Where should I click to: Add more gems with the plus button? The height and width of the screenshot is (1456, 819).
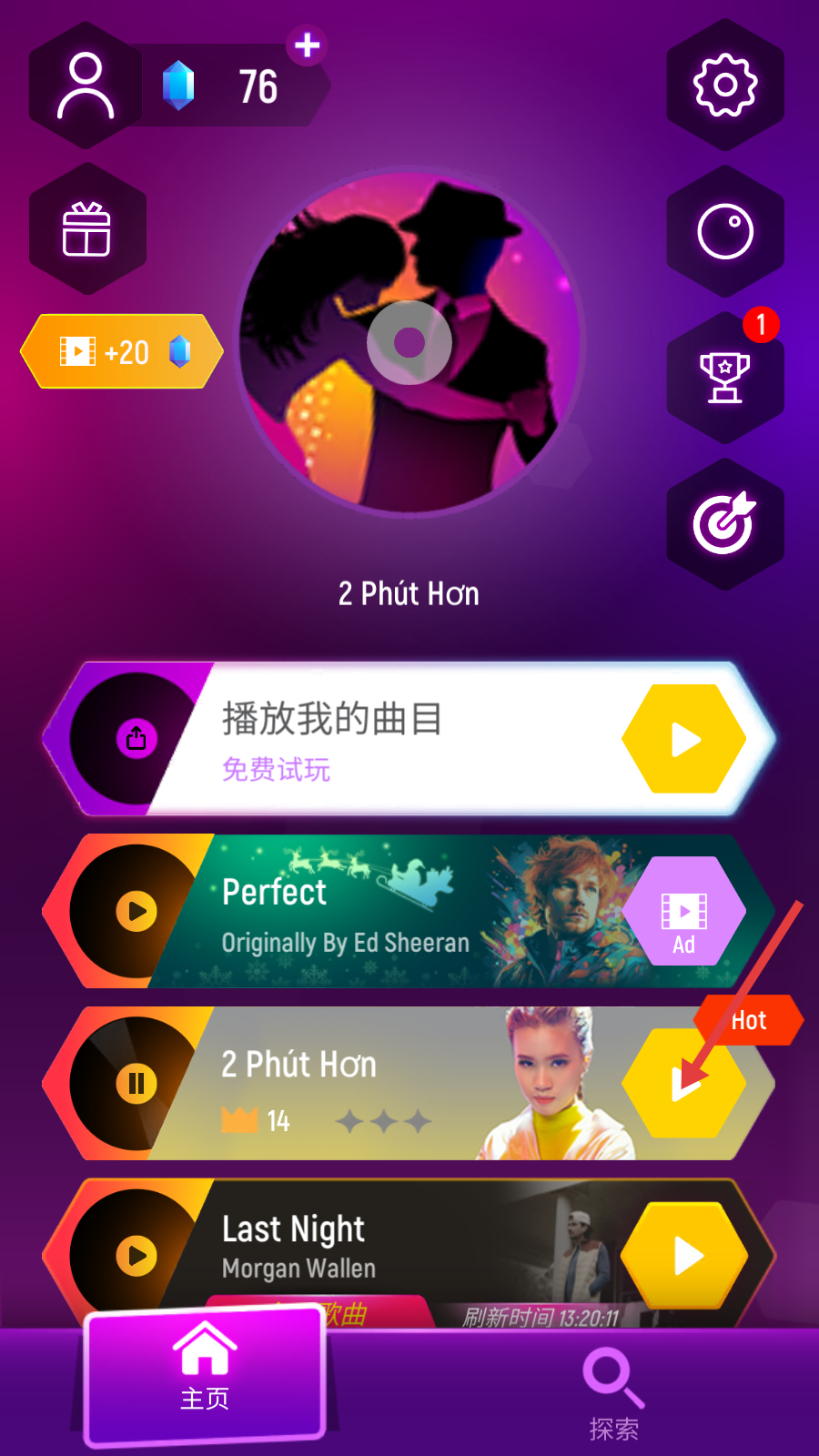click(308, 45)
